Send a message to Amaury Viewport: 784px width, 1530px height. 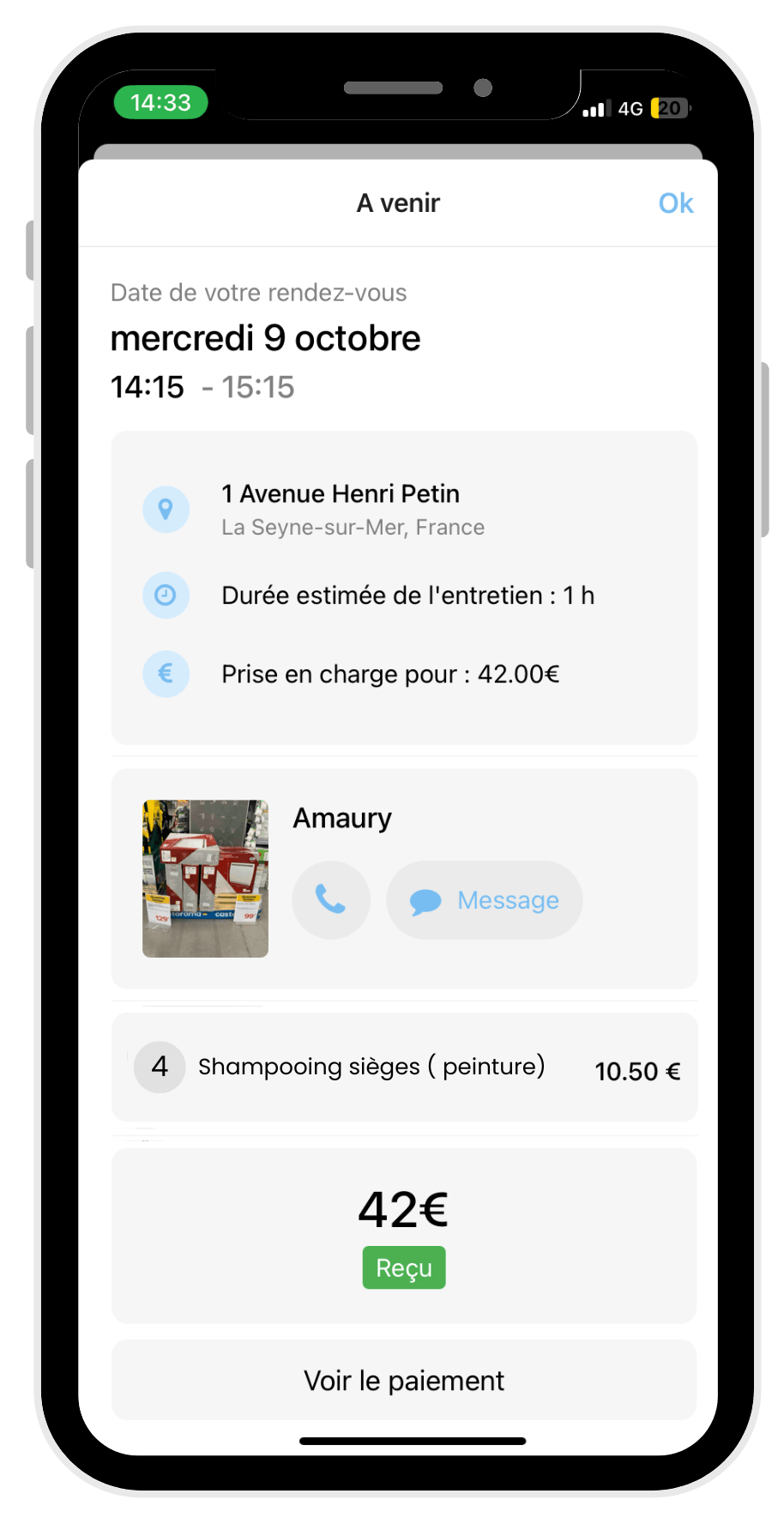485,900
